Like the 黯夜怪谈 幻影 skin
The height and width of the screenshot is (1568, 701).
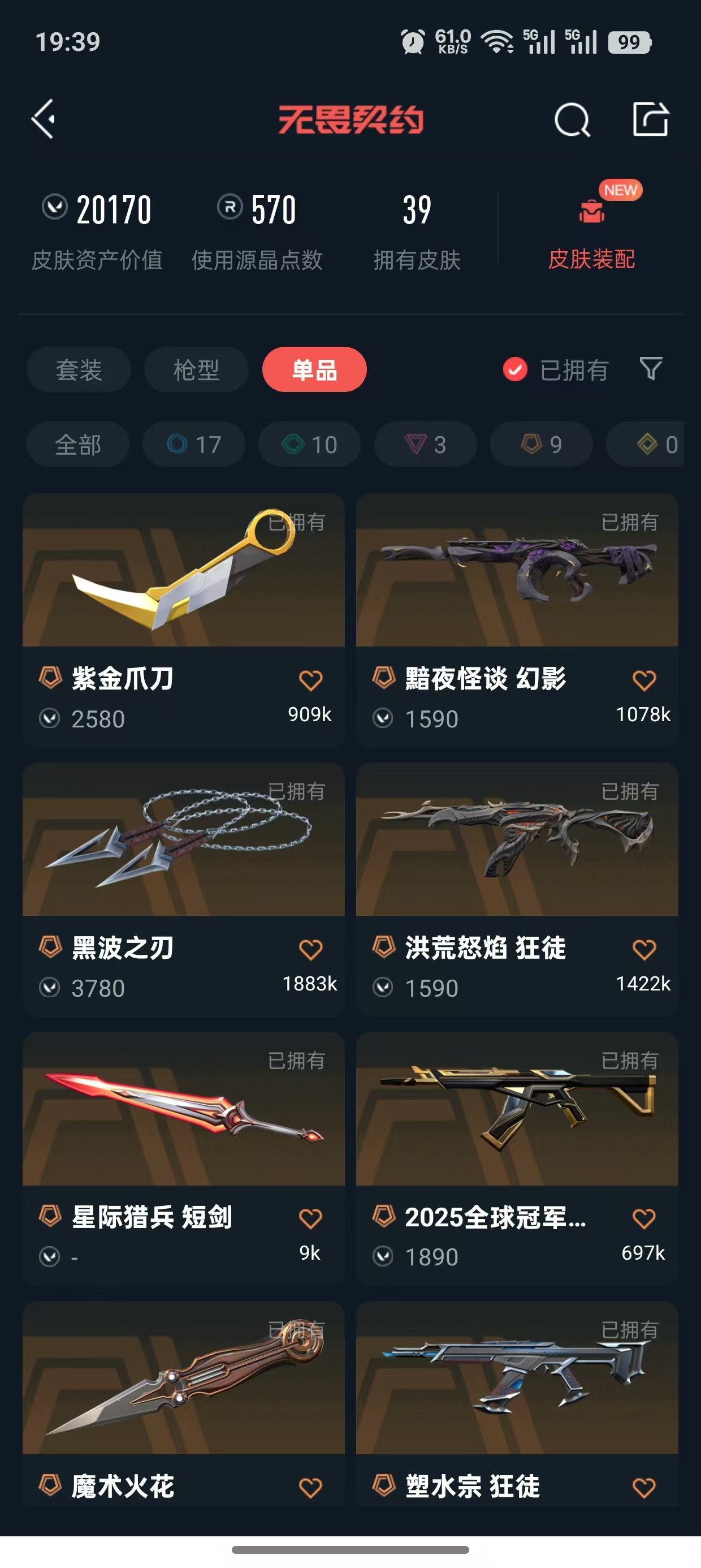(644, 680)
